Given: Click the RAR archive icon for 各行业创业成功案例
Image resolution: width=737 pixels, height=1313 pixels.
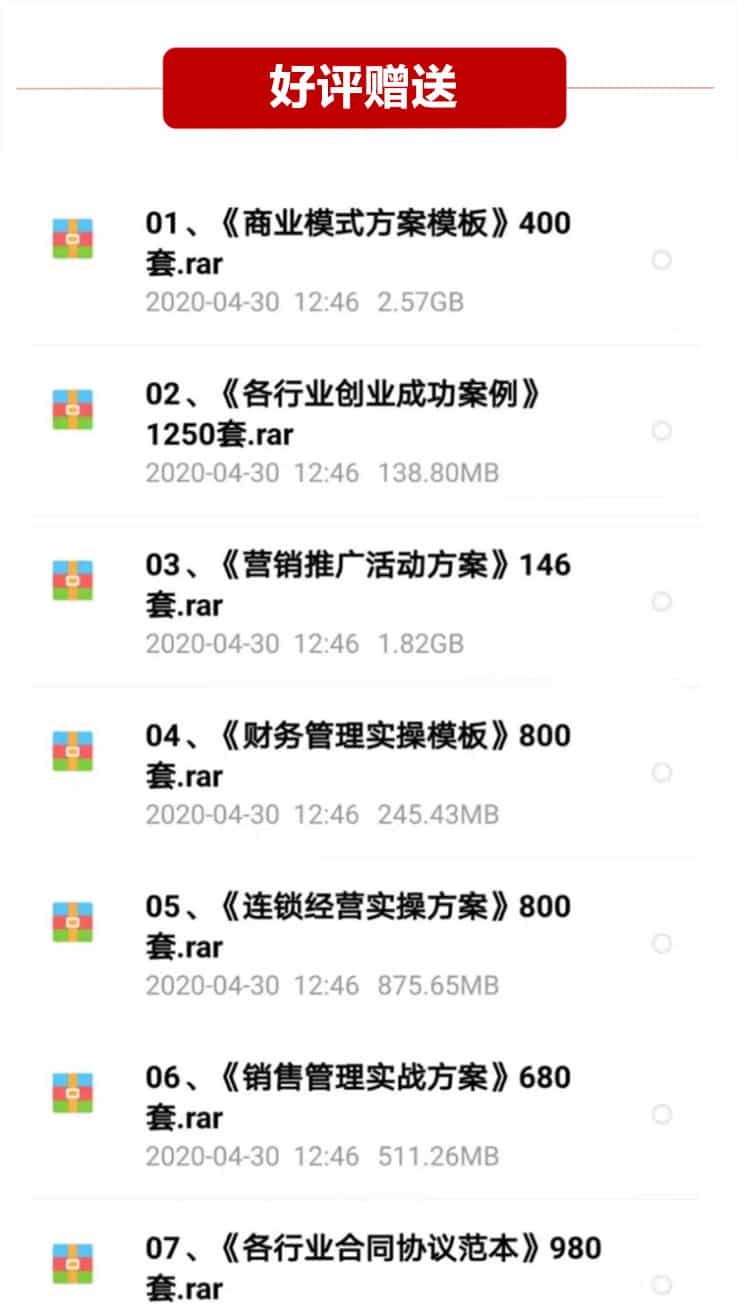Looking at the screenshot, I should tap(72, 409).
